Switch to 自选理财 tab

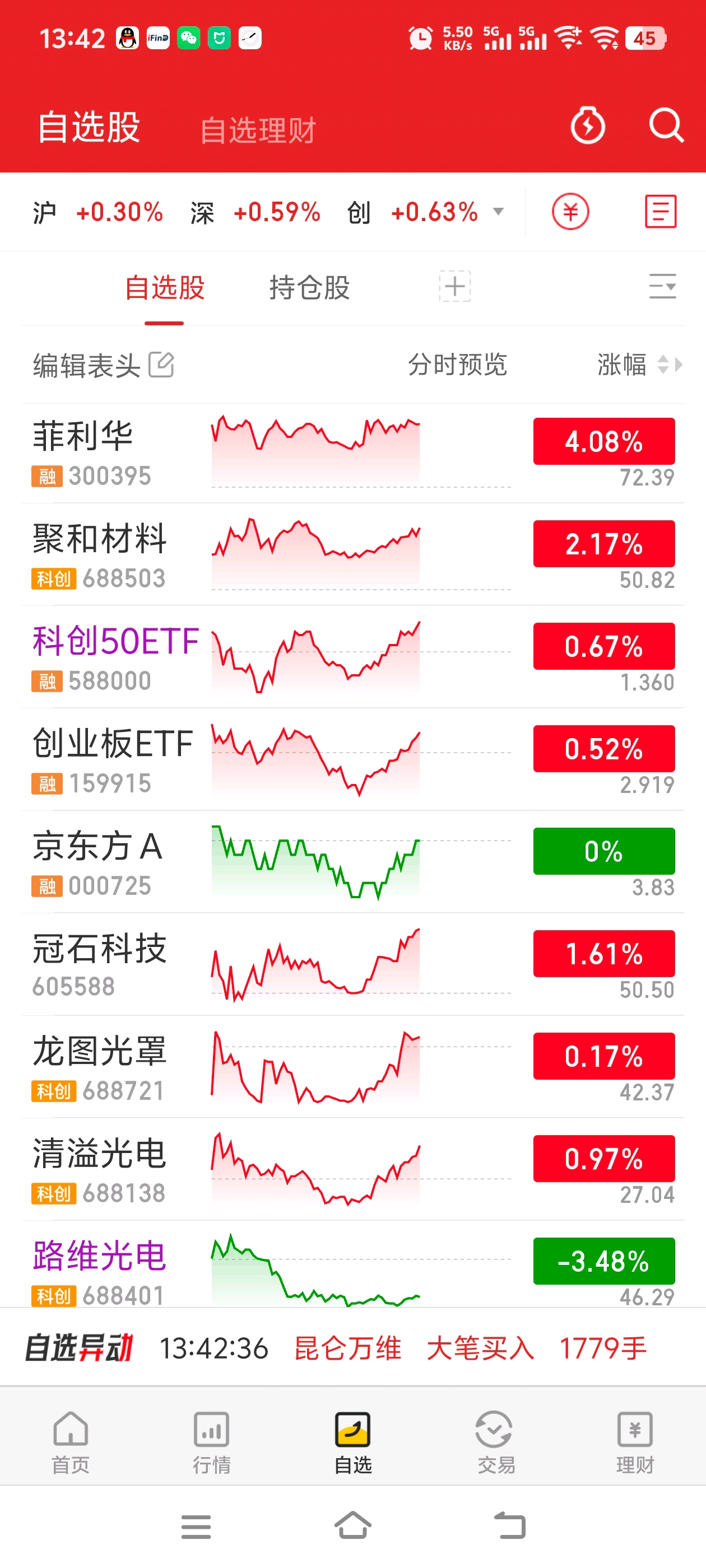click(x=258, y=130)
